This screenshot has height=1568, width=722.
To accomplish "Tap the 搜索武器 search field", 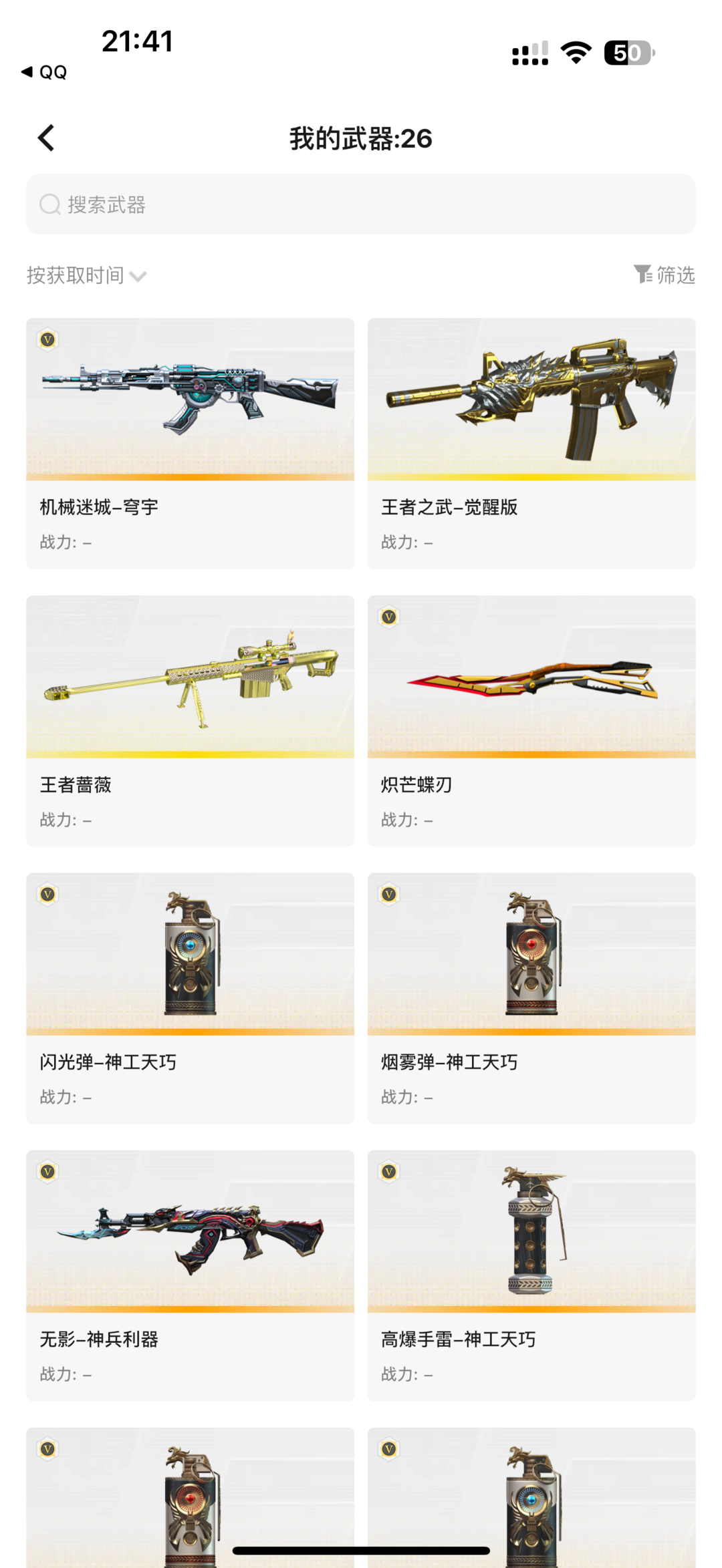I will (x=361, y=204).
